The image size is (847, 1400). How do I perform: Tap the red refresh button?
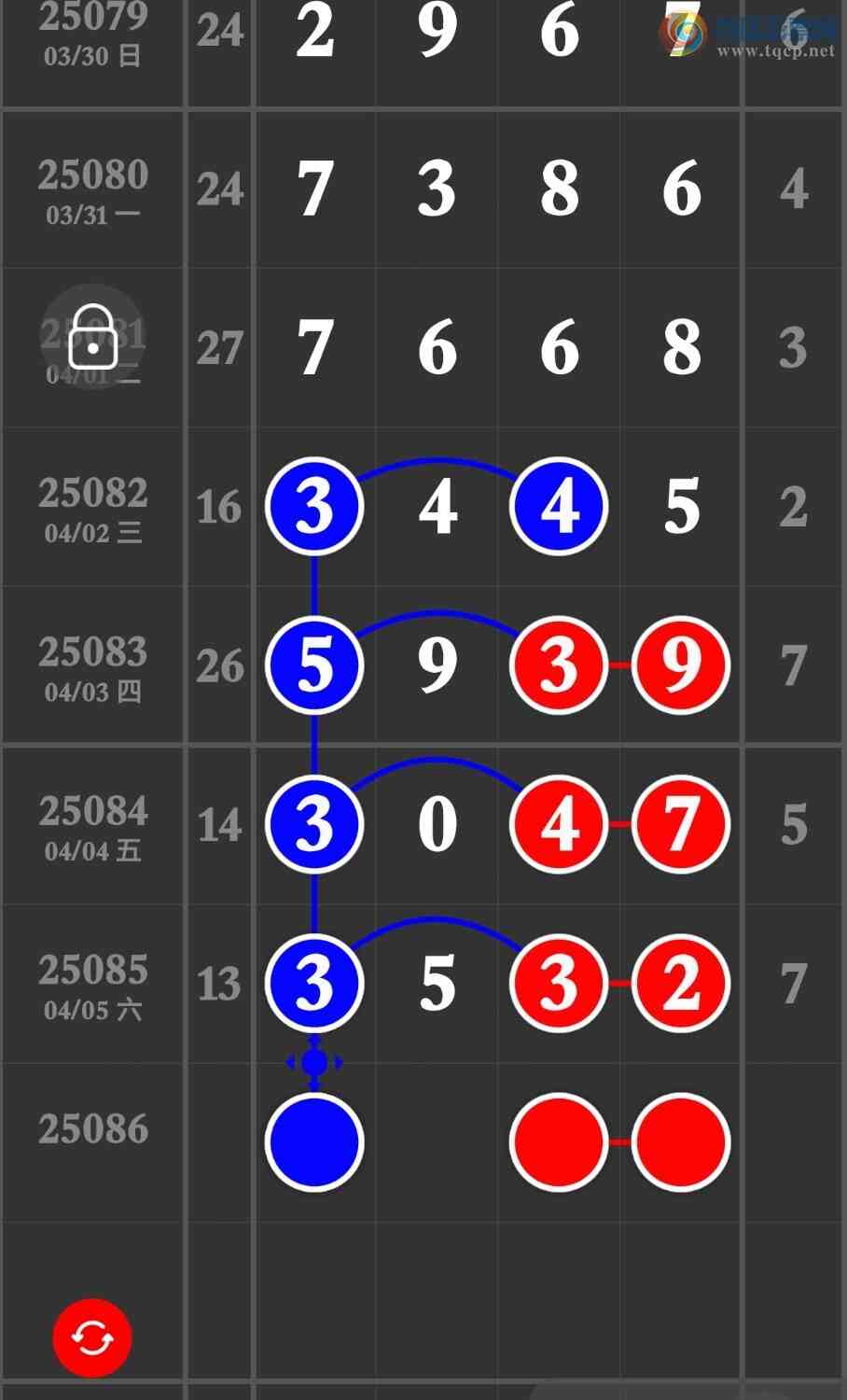click(92, 1338)
